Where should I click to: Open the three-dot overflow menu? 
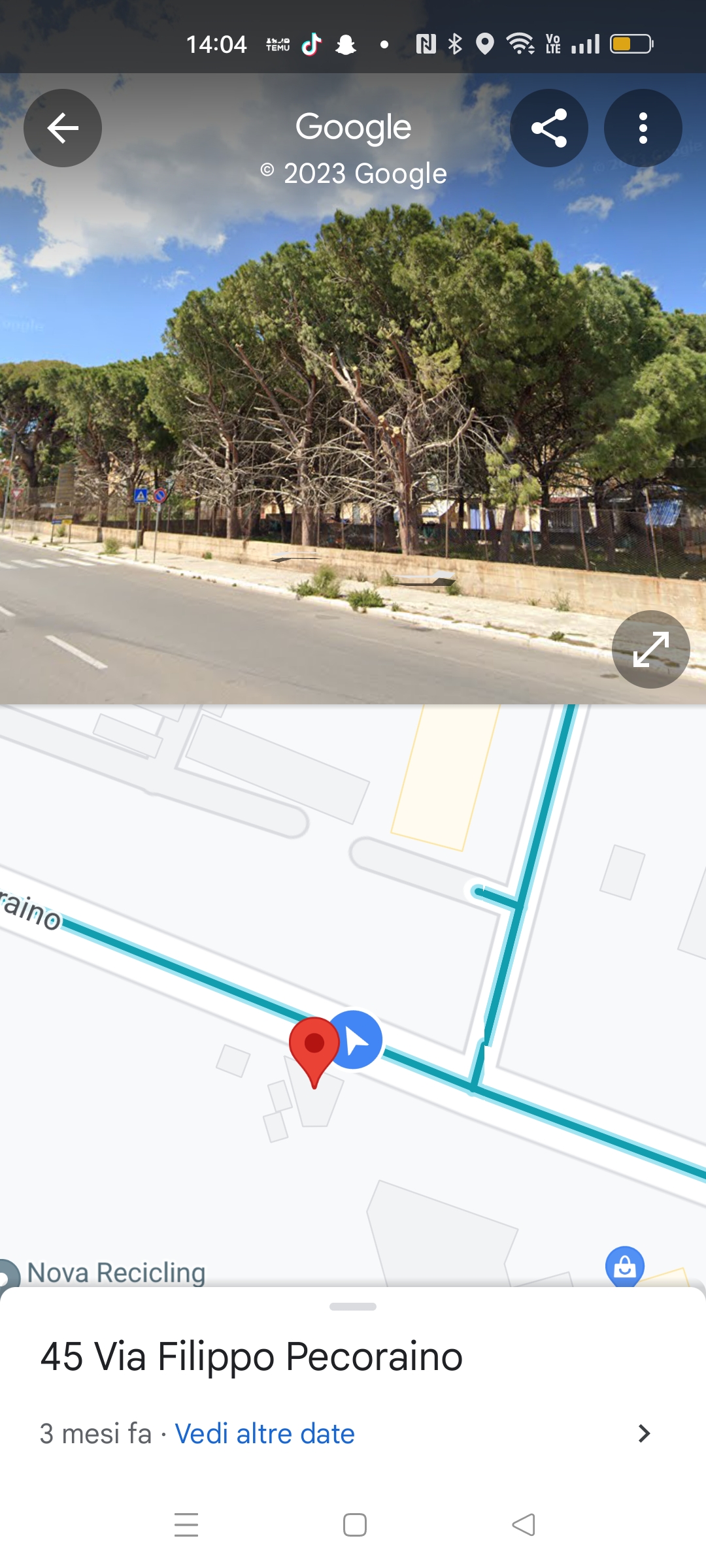[643, 128]
